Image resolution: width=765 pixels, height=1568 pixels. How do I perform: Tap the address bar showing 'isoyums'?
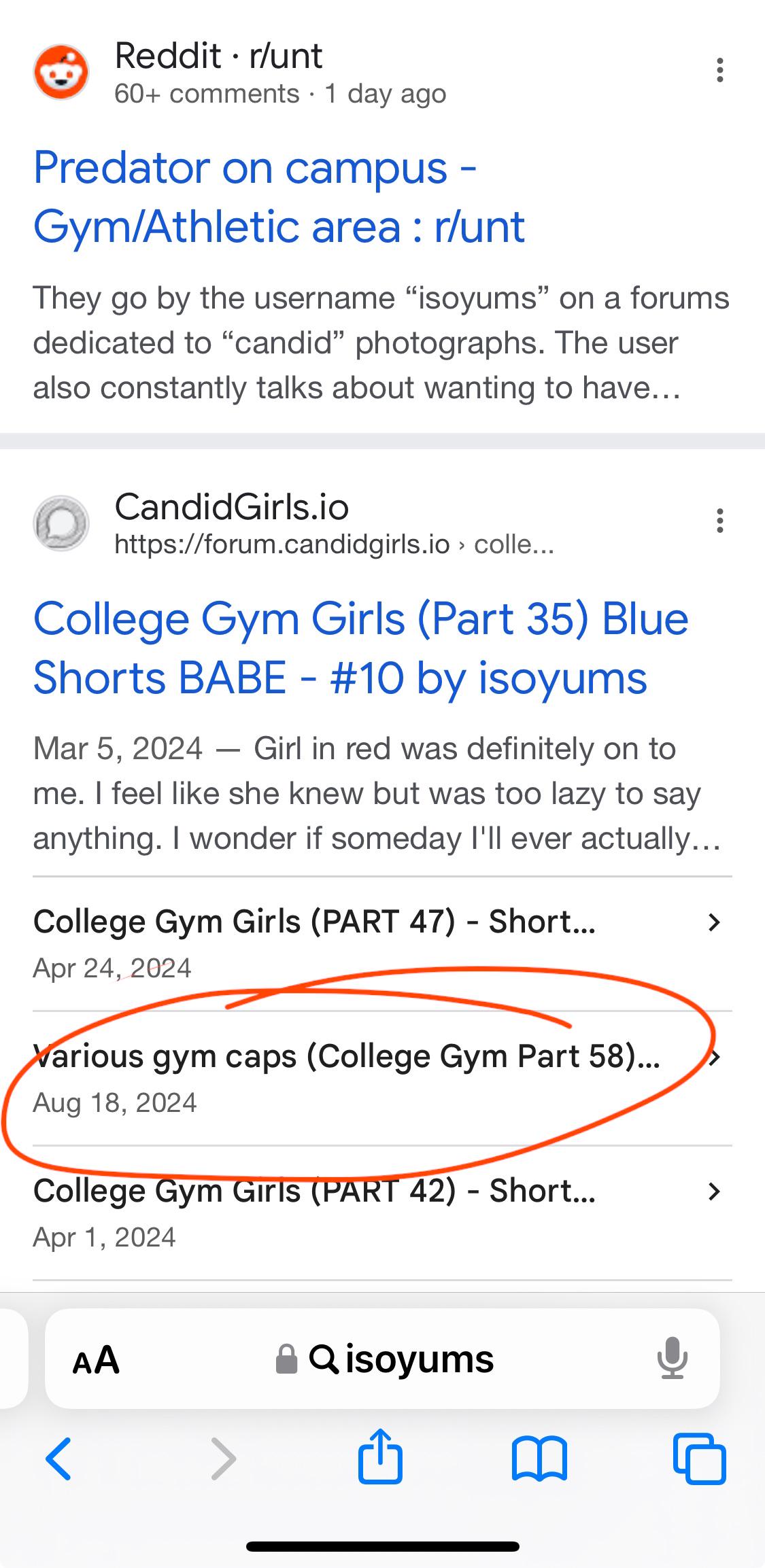401,1359
